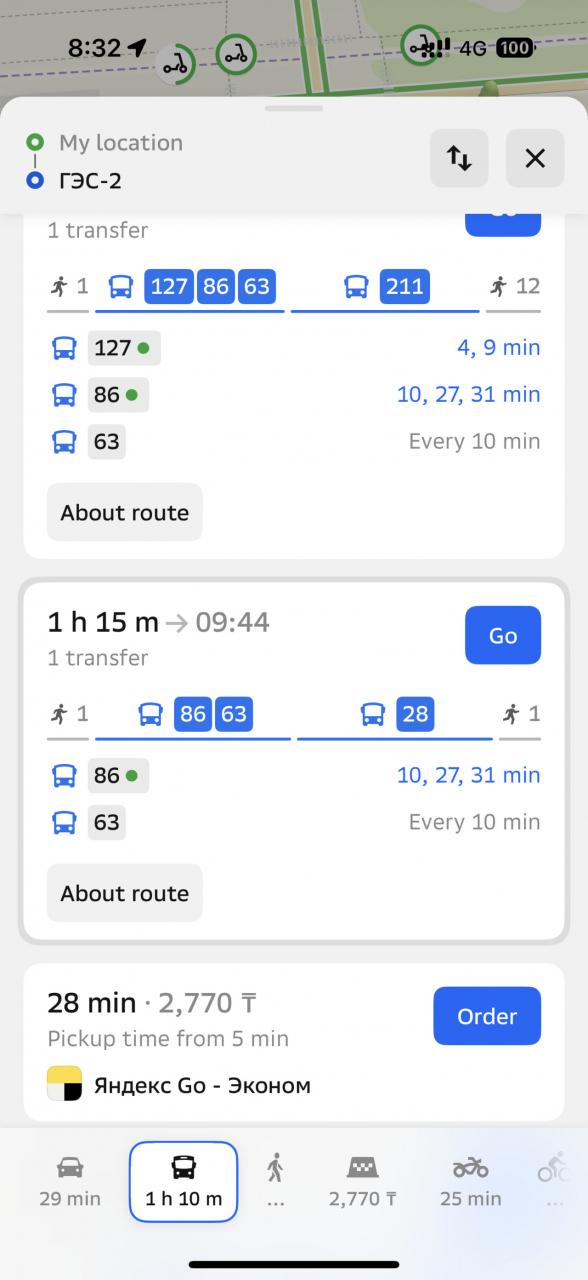Edit the My location starting point

(121, 142)
